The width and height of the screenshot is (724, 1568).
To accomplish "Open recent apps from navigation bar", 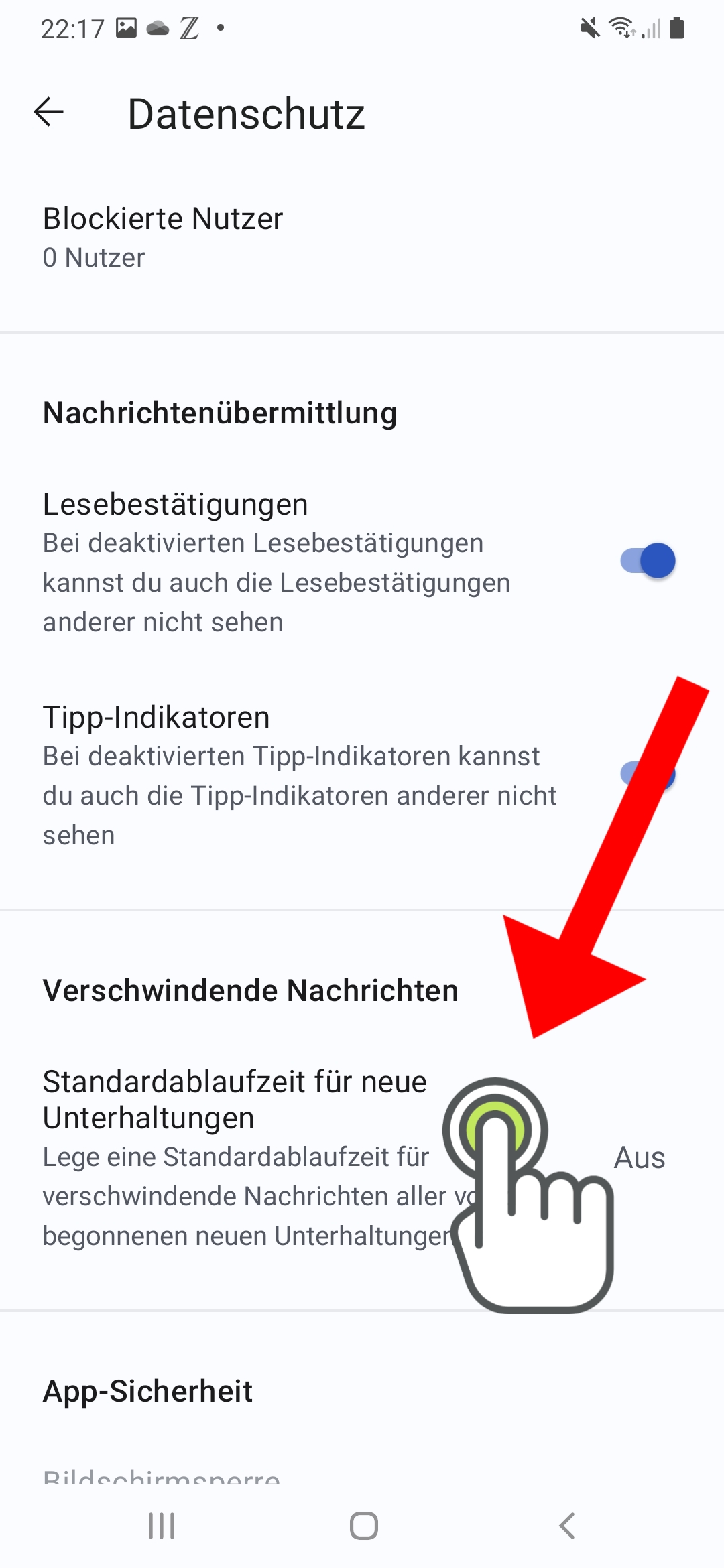I will click(162, 1526).
